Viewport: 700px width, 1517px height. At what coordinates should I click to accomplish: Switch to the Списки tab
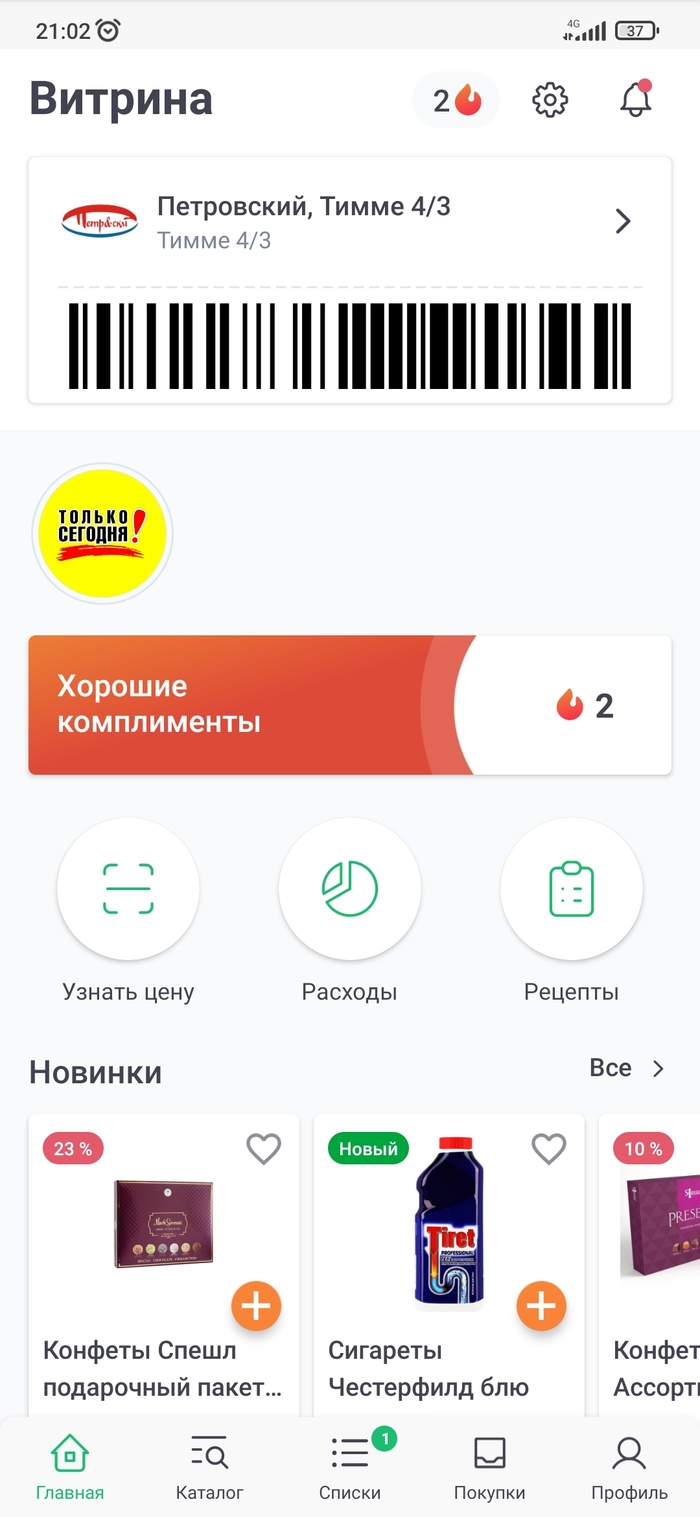pos(350,1467)
